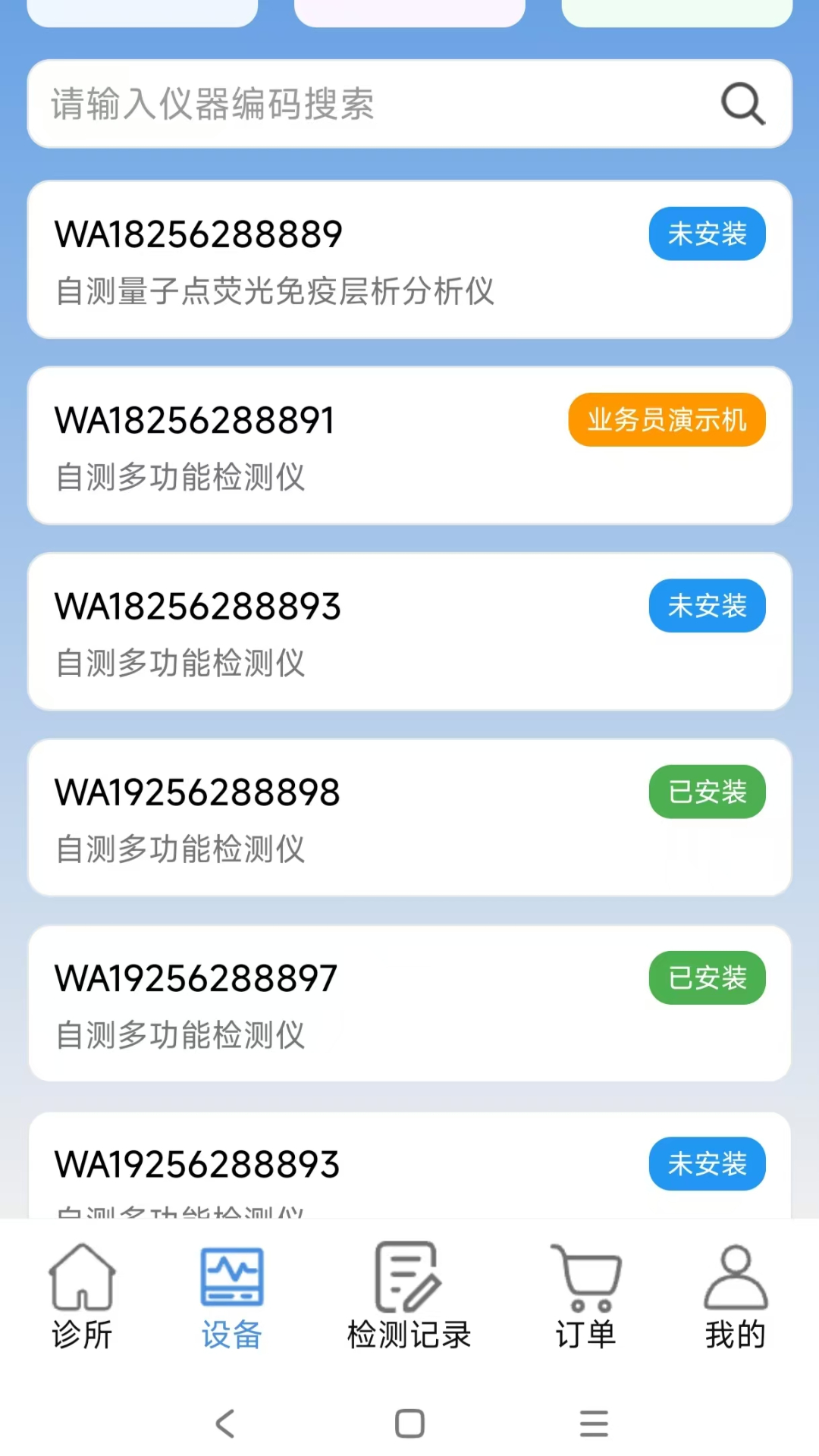Viewport: 819px width, 1456px height.
Task: Tap the 已安装 badge on WA19256288898
Action: [x=706, y=792]
